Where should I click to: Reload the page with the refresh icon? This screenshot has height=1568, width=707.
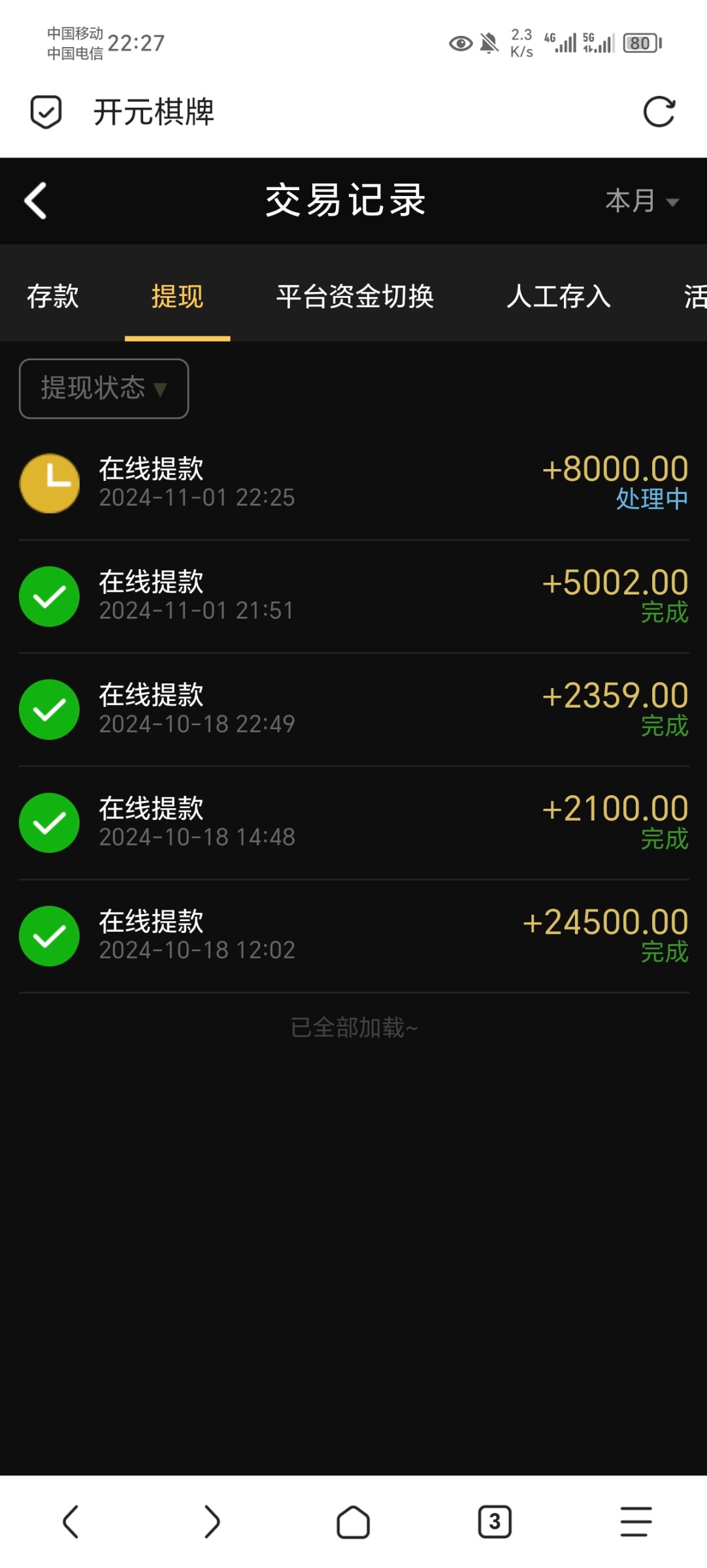point(659,112)
